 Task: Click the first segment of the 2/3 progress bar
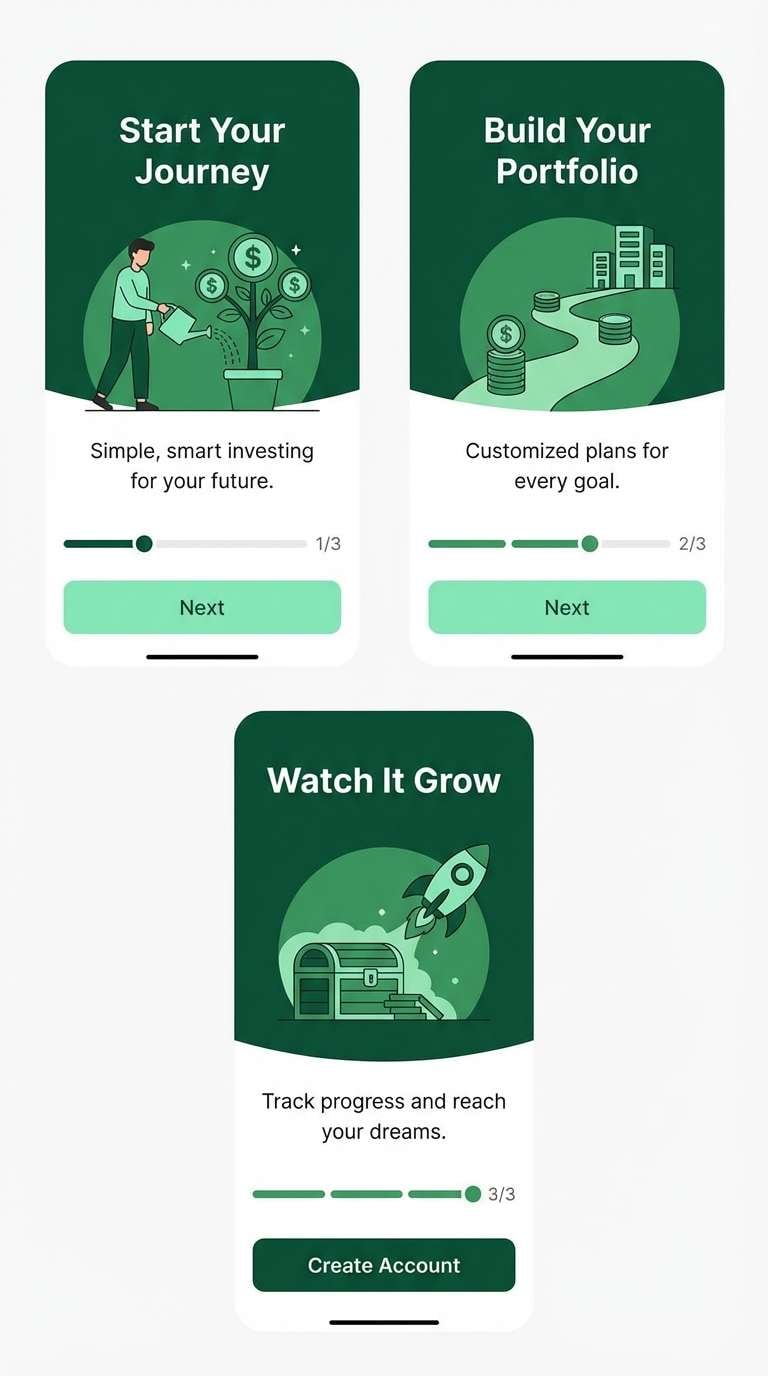click(x=466, y=543)
